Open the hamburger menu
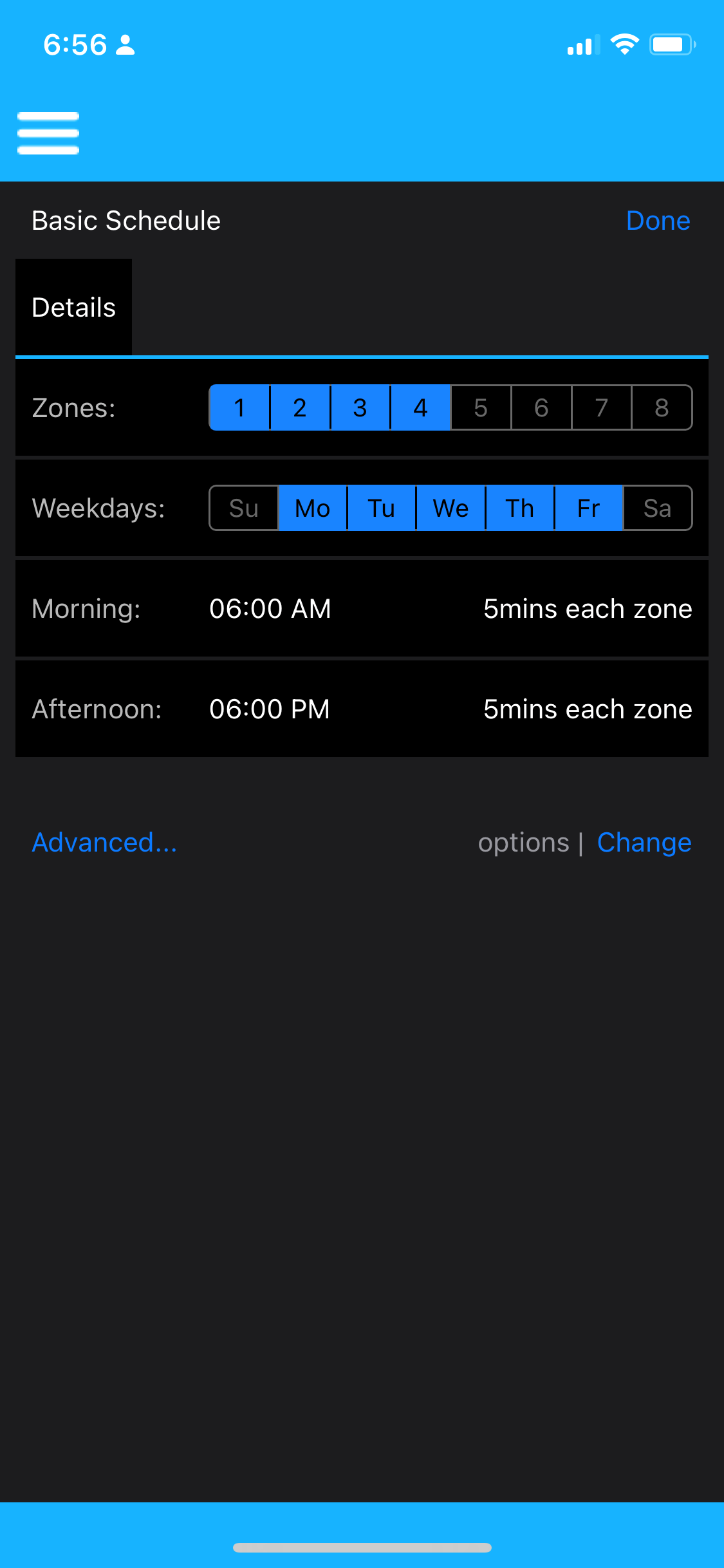Screen dimensions: 724x1568 pos(48,133)
